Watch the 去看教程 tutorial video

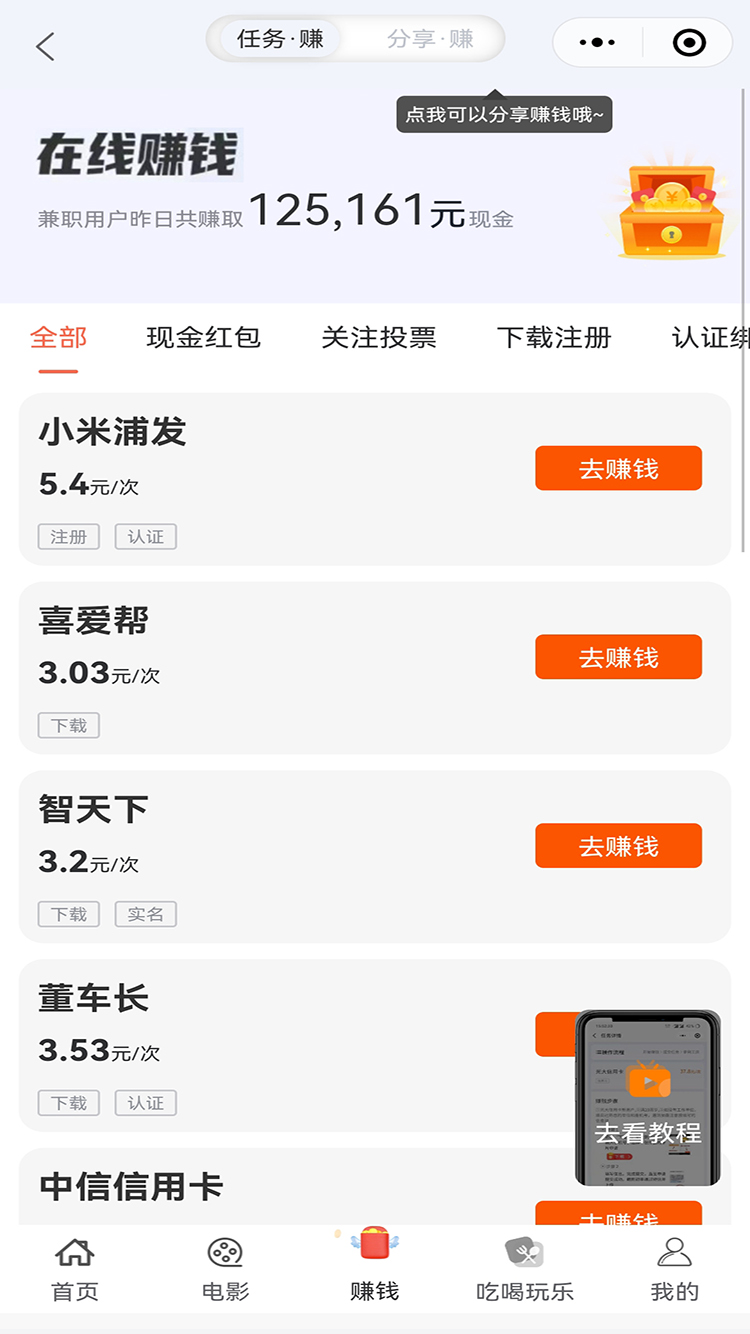(x=648, y=1098)
